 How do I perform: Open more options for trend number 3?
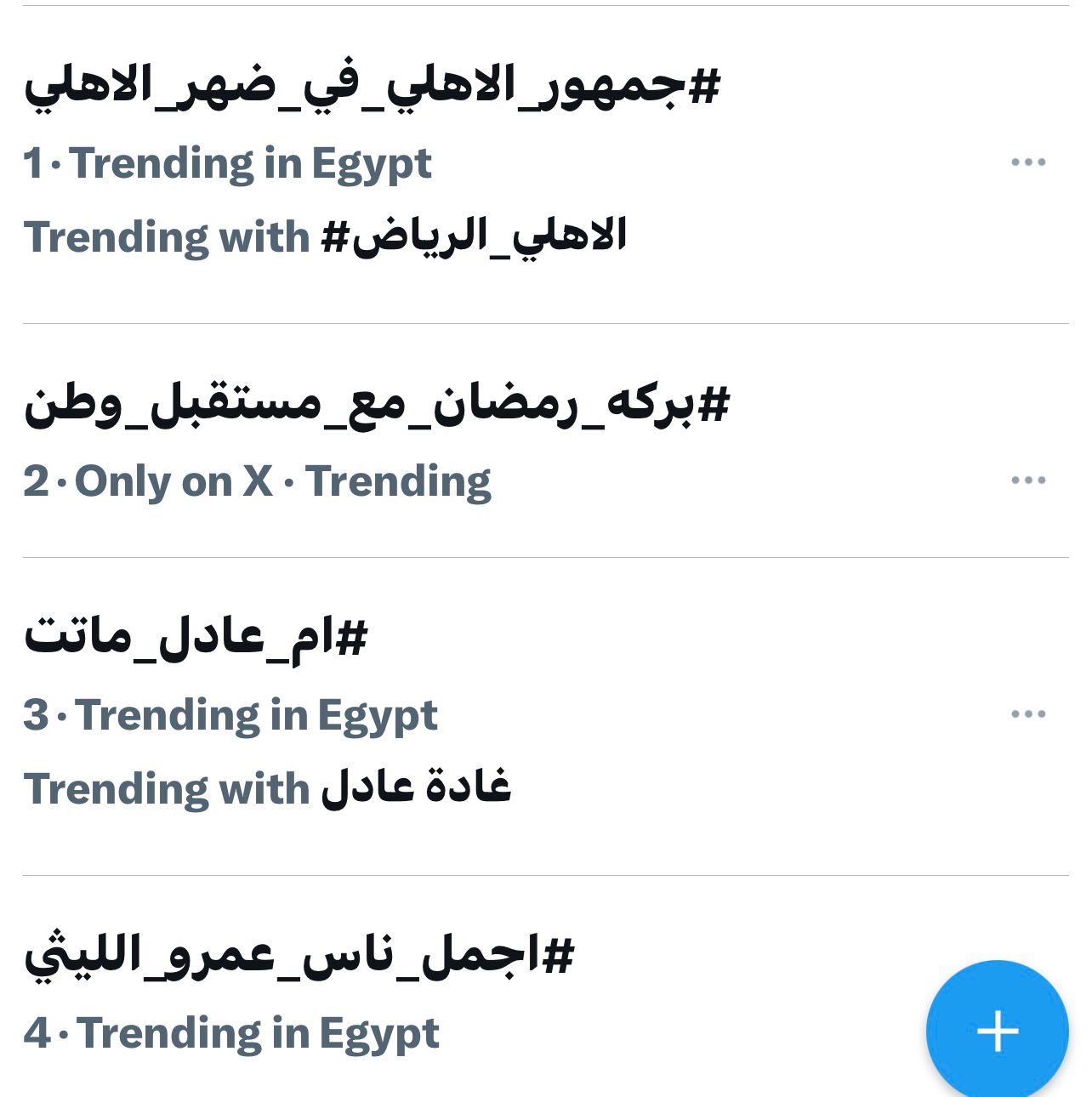tap(1027, 714)
